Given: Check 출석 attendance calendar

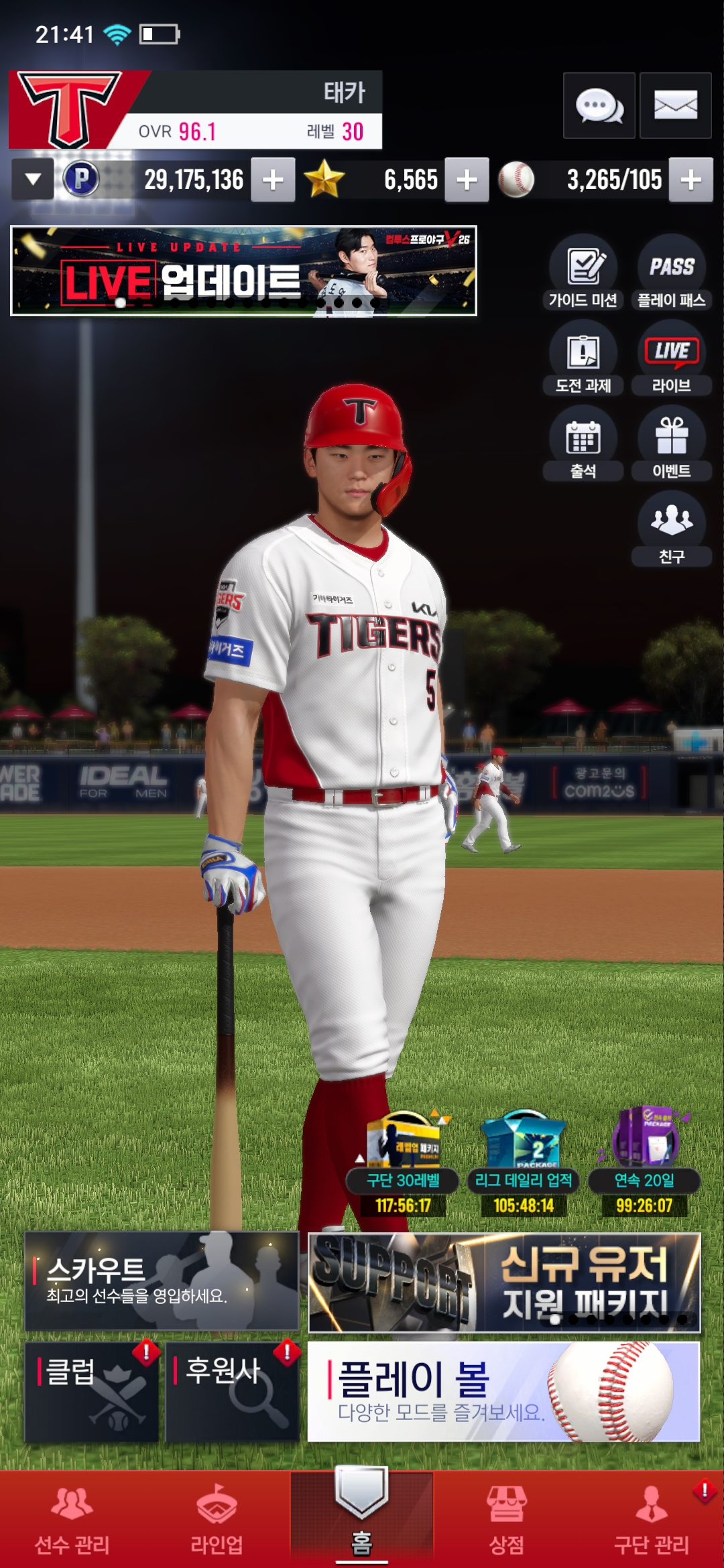Looking at the screenshot, I should [583, 443].
